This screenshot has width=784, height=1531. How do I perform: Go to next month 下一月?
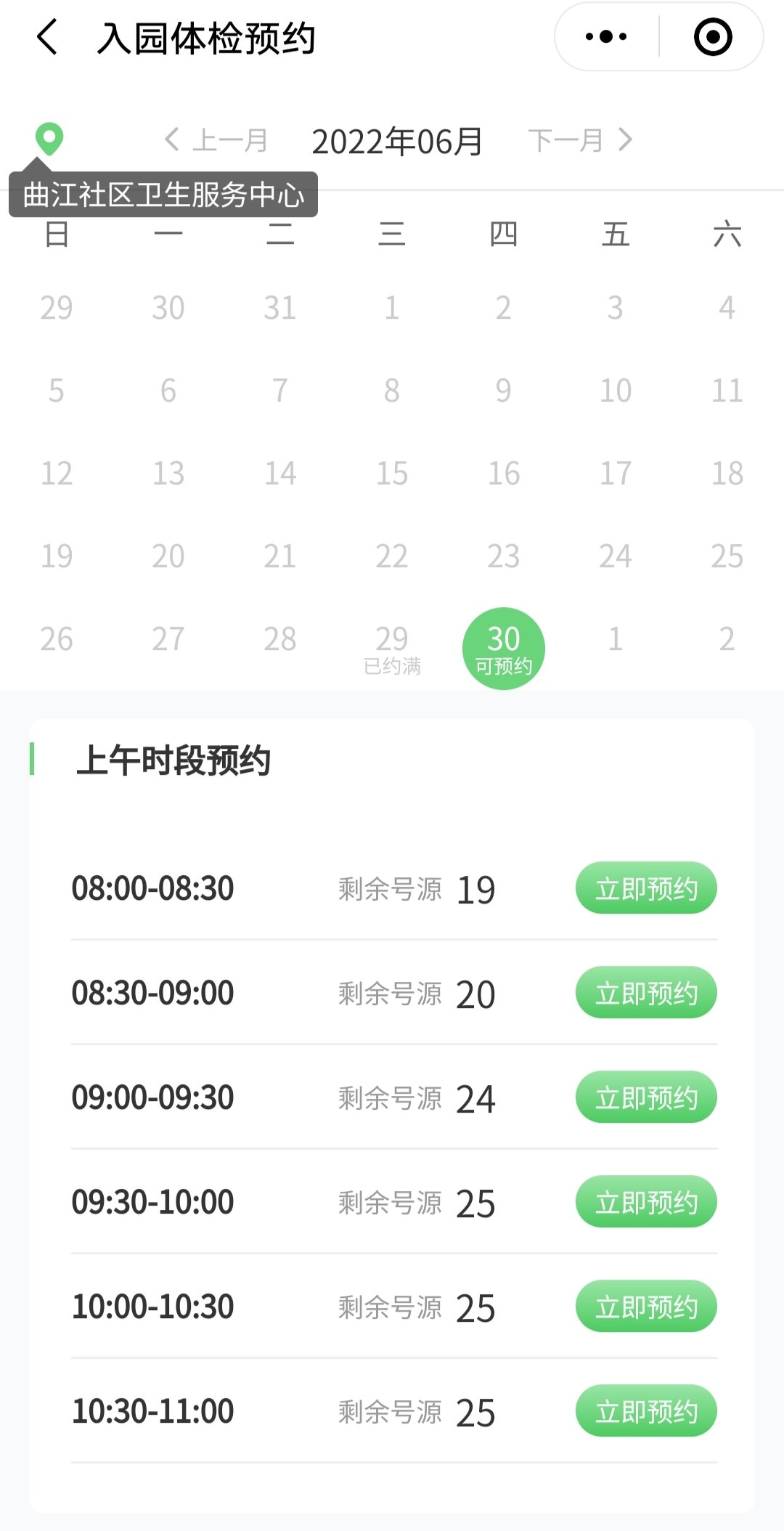pos(581,140)
